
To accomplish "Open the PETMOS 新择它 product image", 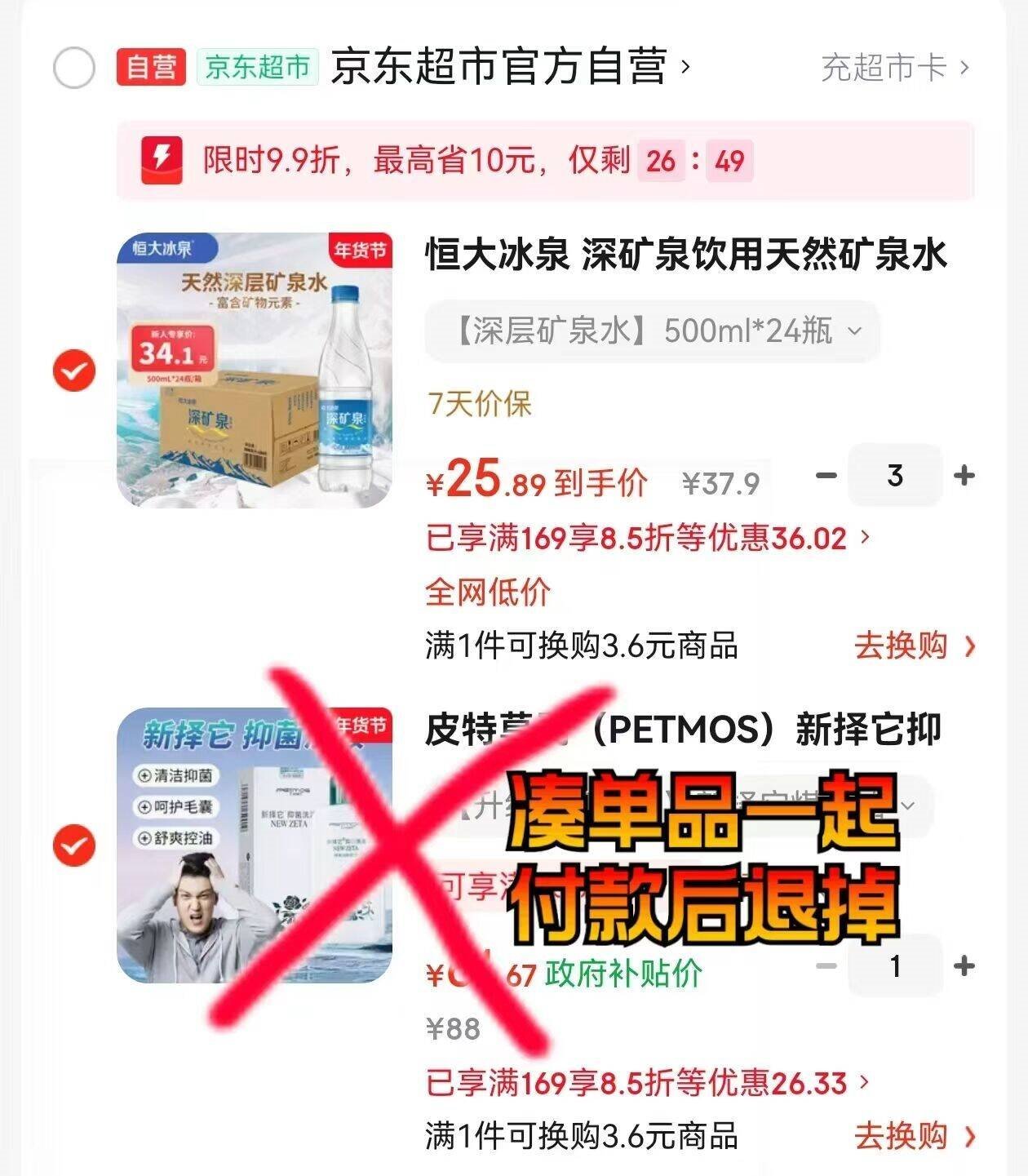I will 255,845.
